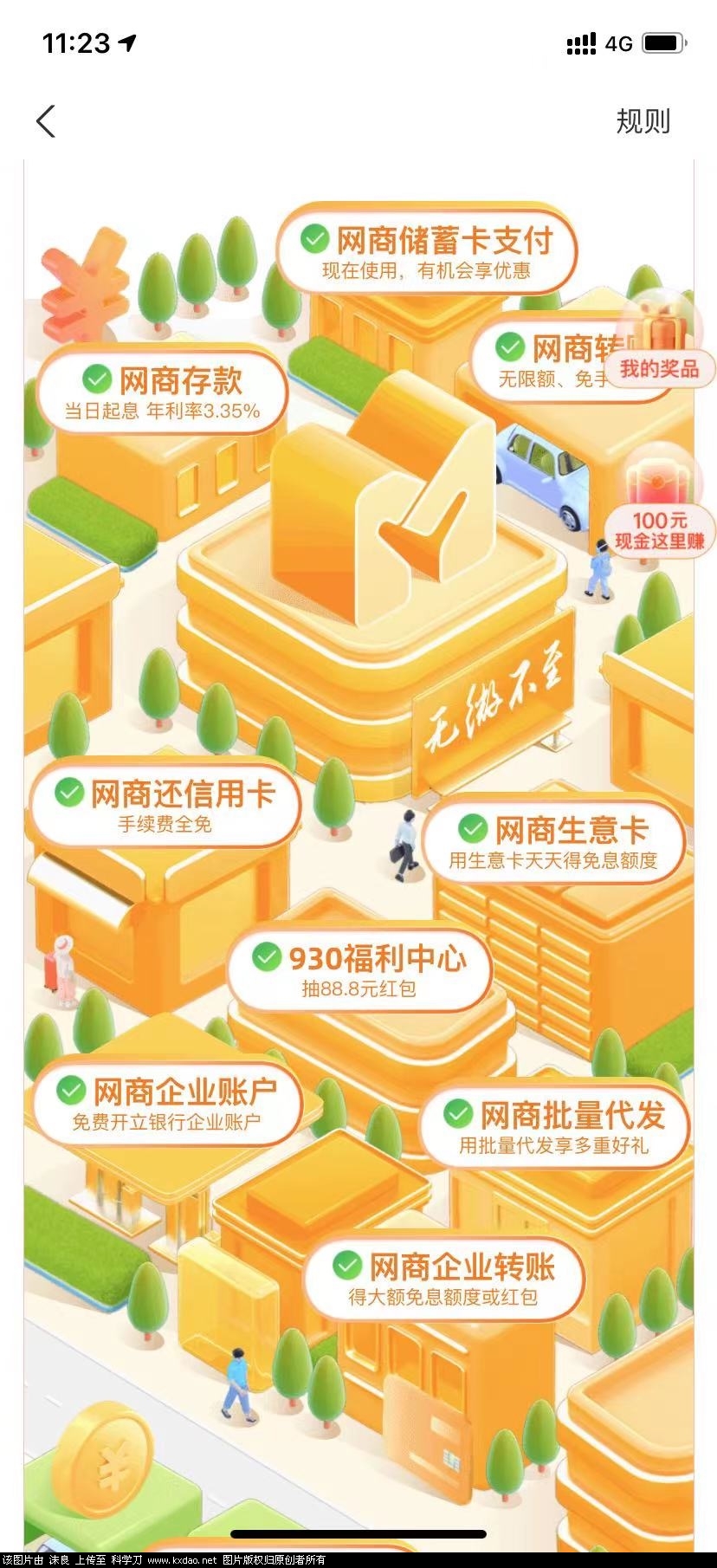Go back using the top-left arrow

pos(47,121)
